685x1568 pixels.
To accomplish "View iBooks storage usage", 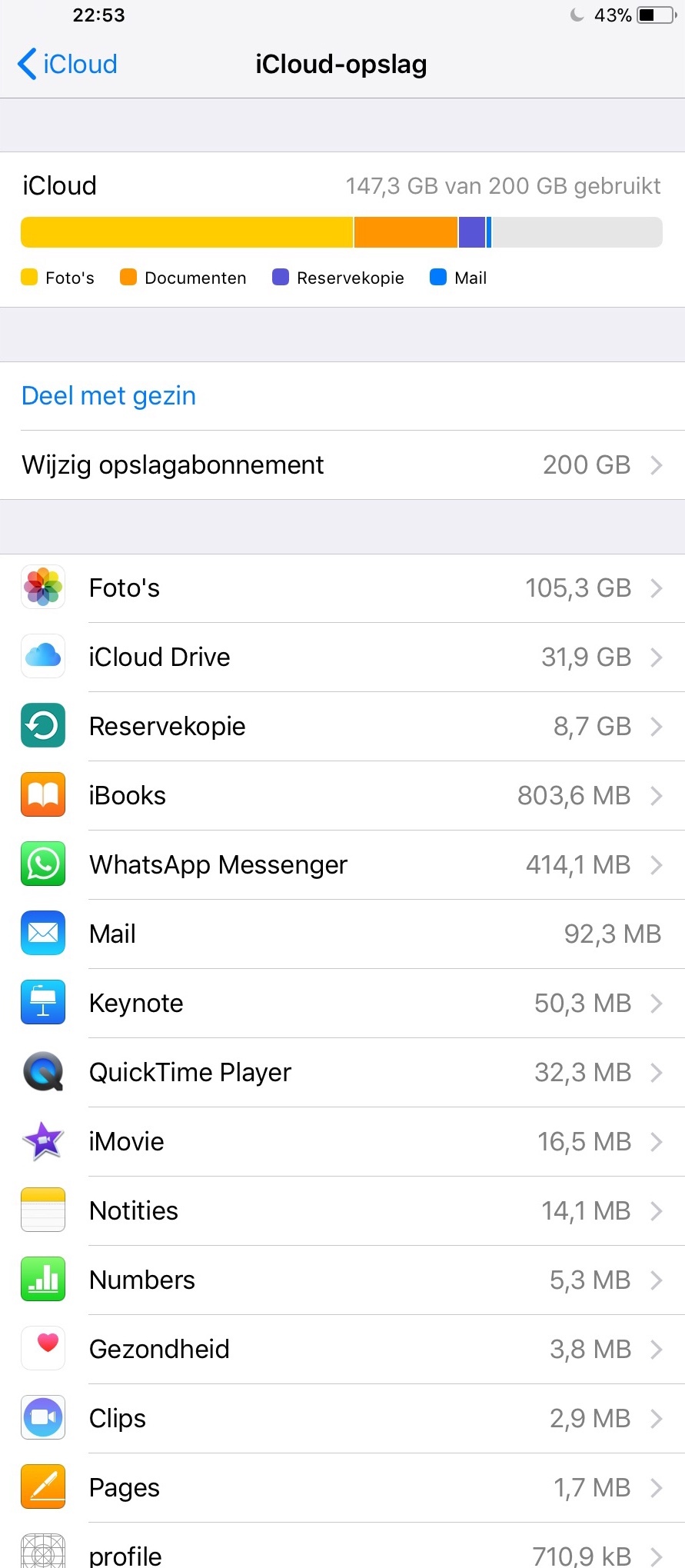I will pos(342,796).
